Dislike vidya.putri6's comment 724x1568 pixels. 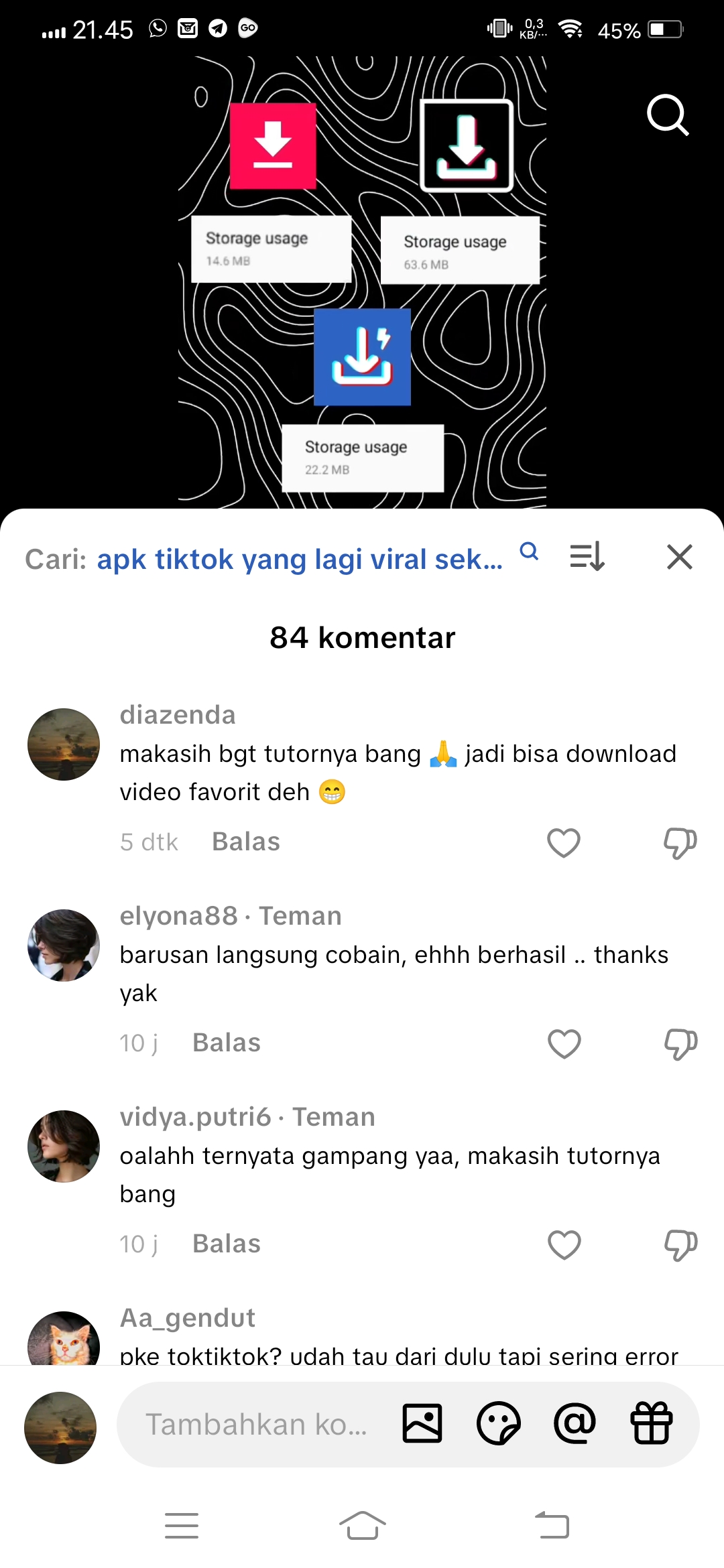680,1244
